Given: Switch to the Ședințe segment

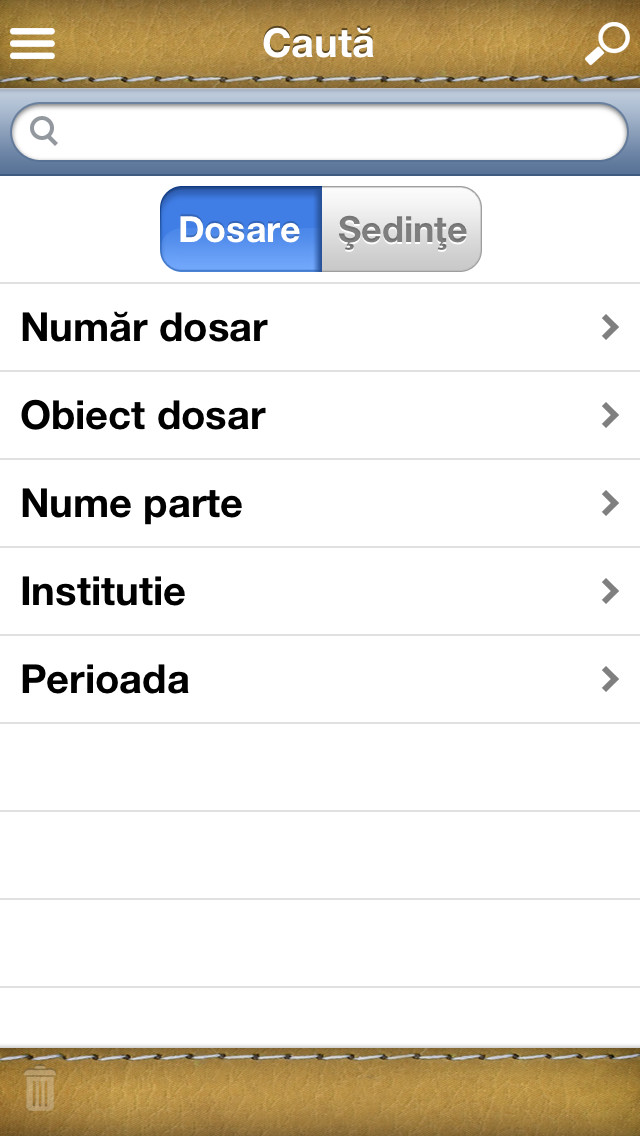Looking at the screenshot, I should coord(402,229).
